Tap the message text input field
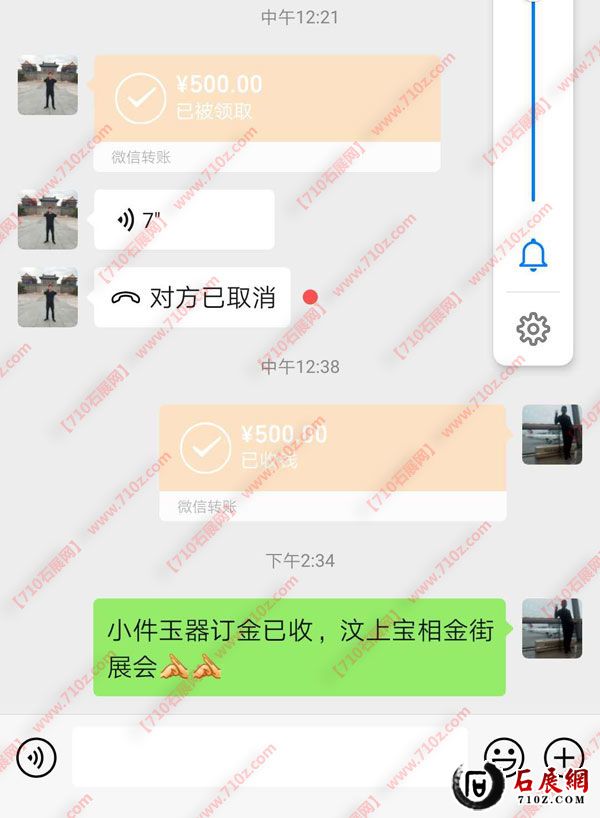The image size is (600, 818). tap(270, 757)
